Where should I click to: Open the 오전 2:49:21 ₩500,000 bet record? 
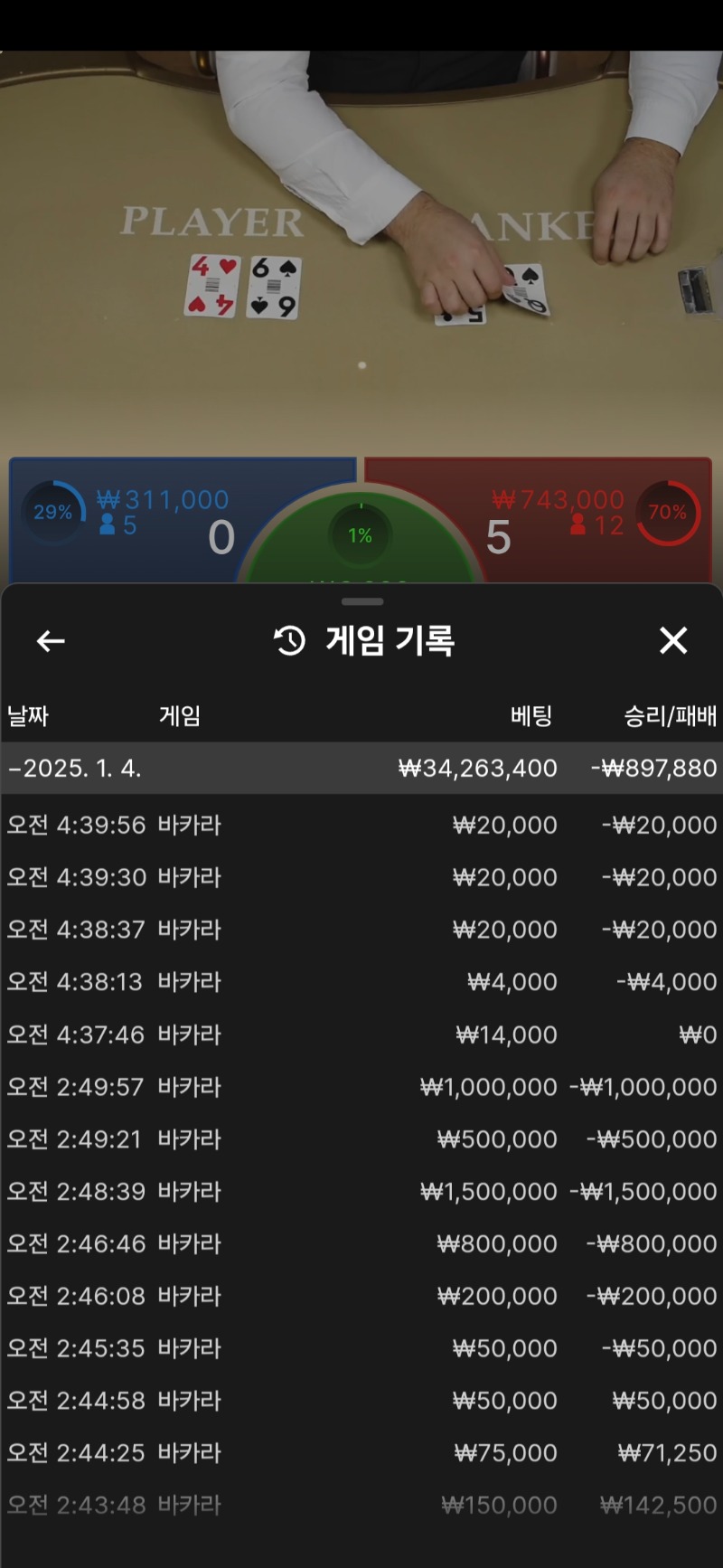(361, 1139)
